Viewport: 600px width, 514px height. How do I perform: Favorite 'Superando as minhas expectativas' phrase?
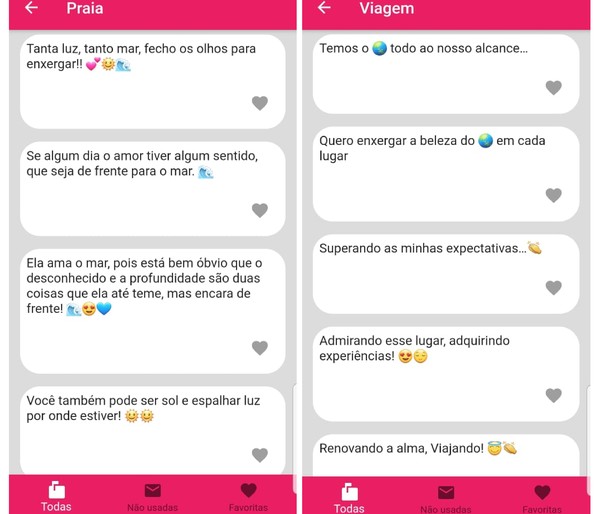(x=553, y=288)
